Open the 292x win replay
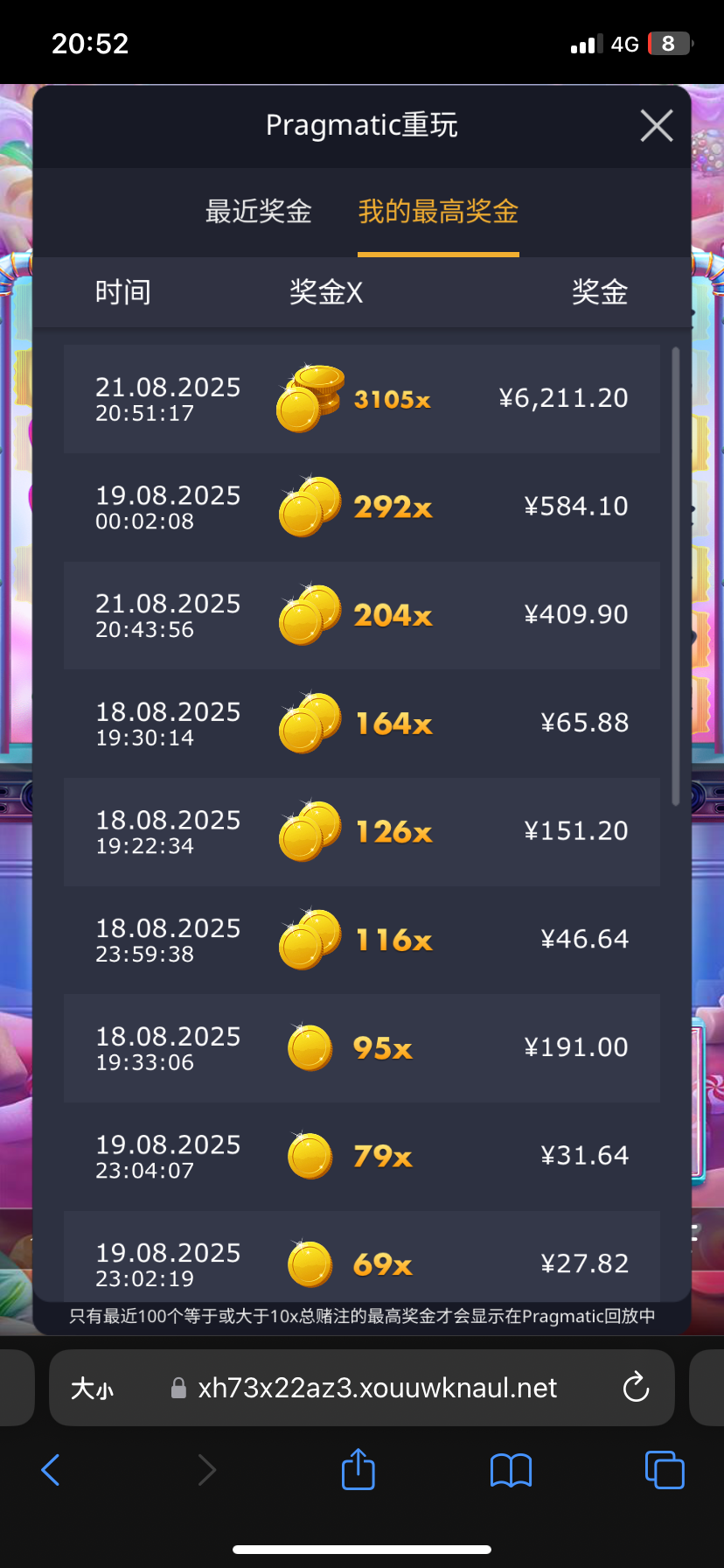 pyautogui.click(x=361, y=507)
